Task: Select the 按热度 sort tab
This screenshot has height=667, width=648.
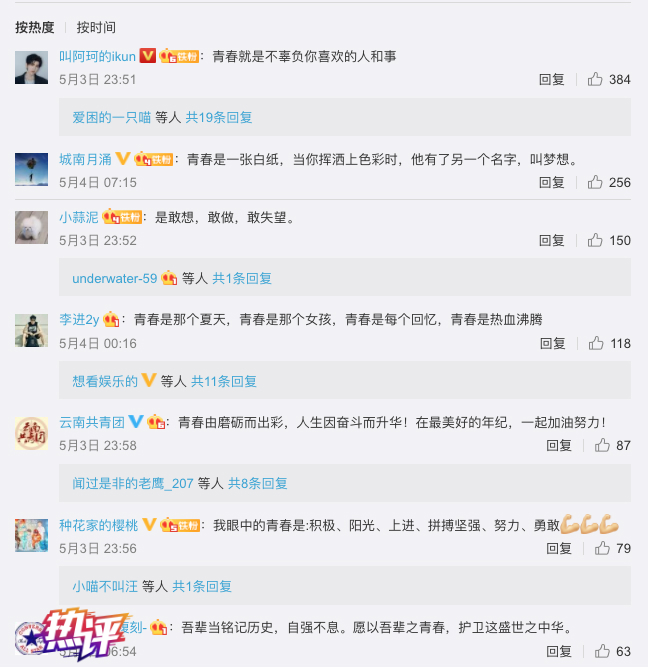Action: [34, 27]
